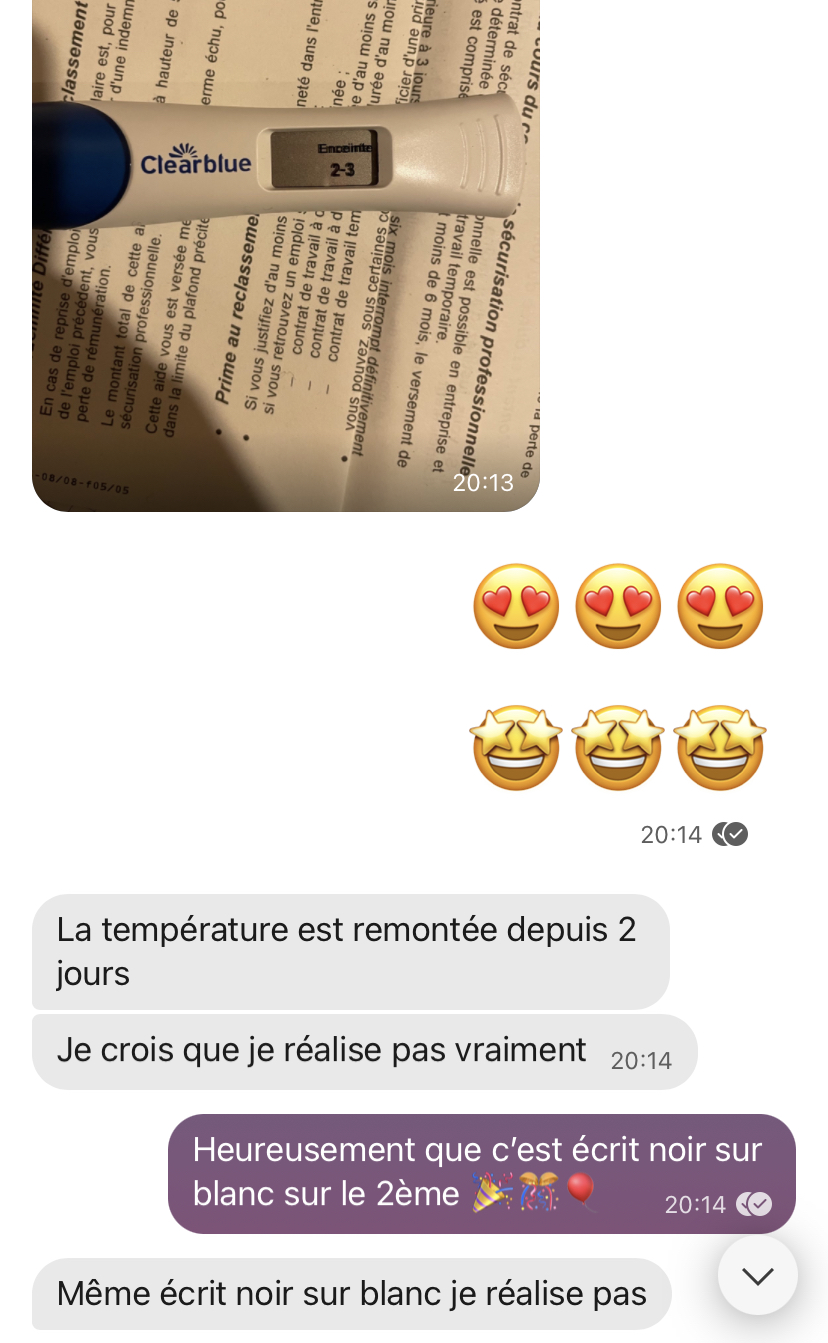This screenshot has height=1343, width=828.
Task: Open the Clearblue test photo sent at 20:13
Action: [x=286, y=250]
